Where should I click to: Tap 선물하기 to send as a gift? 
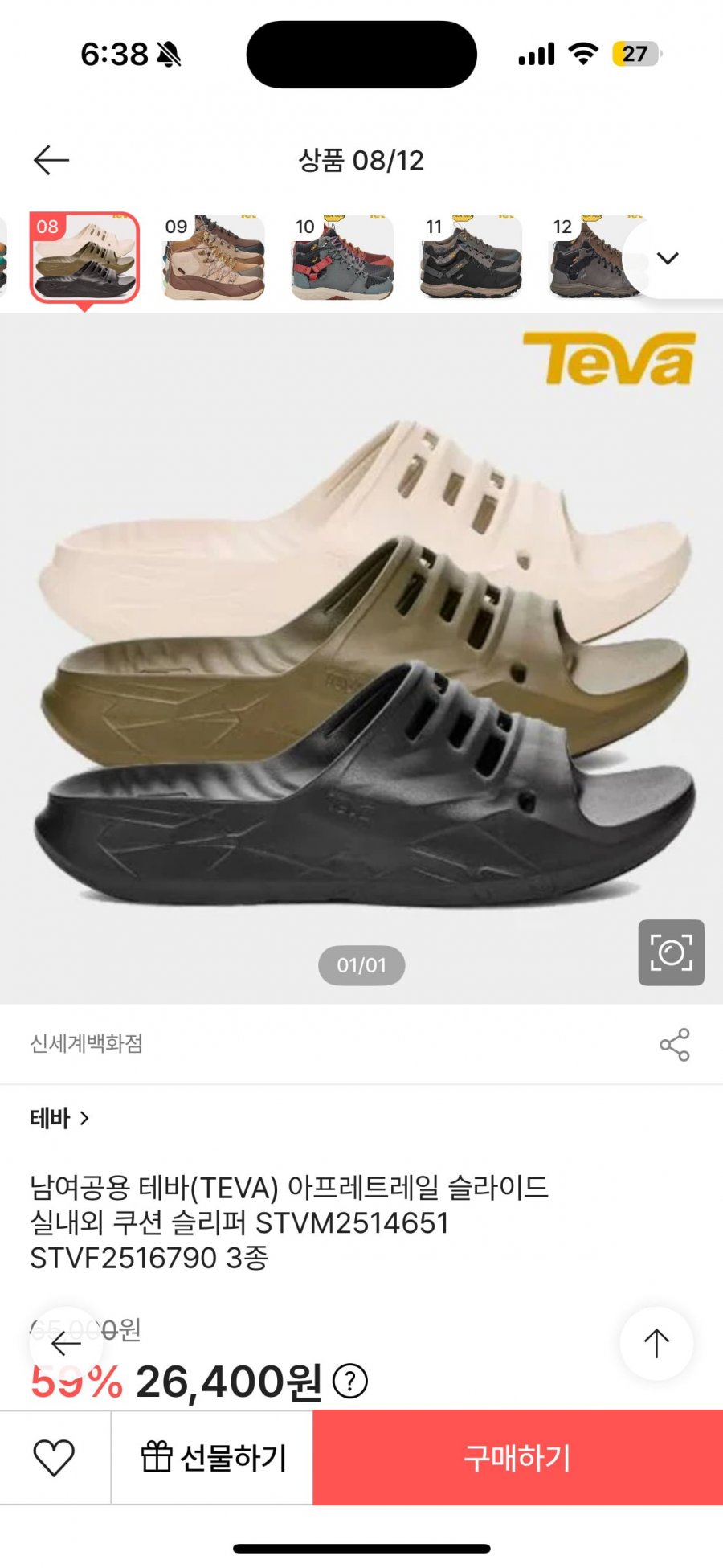pos(213,1457)
